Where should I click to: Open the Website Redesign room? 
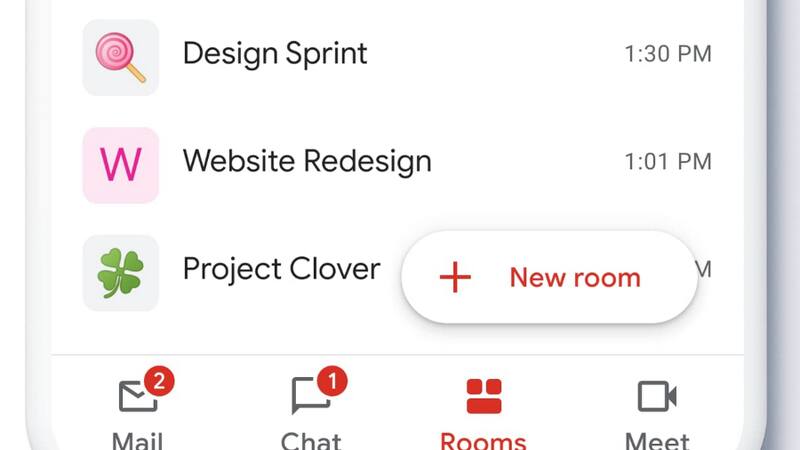307,161
